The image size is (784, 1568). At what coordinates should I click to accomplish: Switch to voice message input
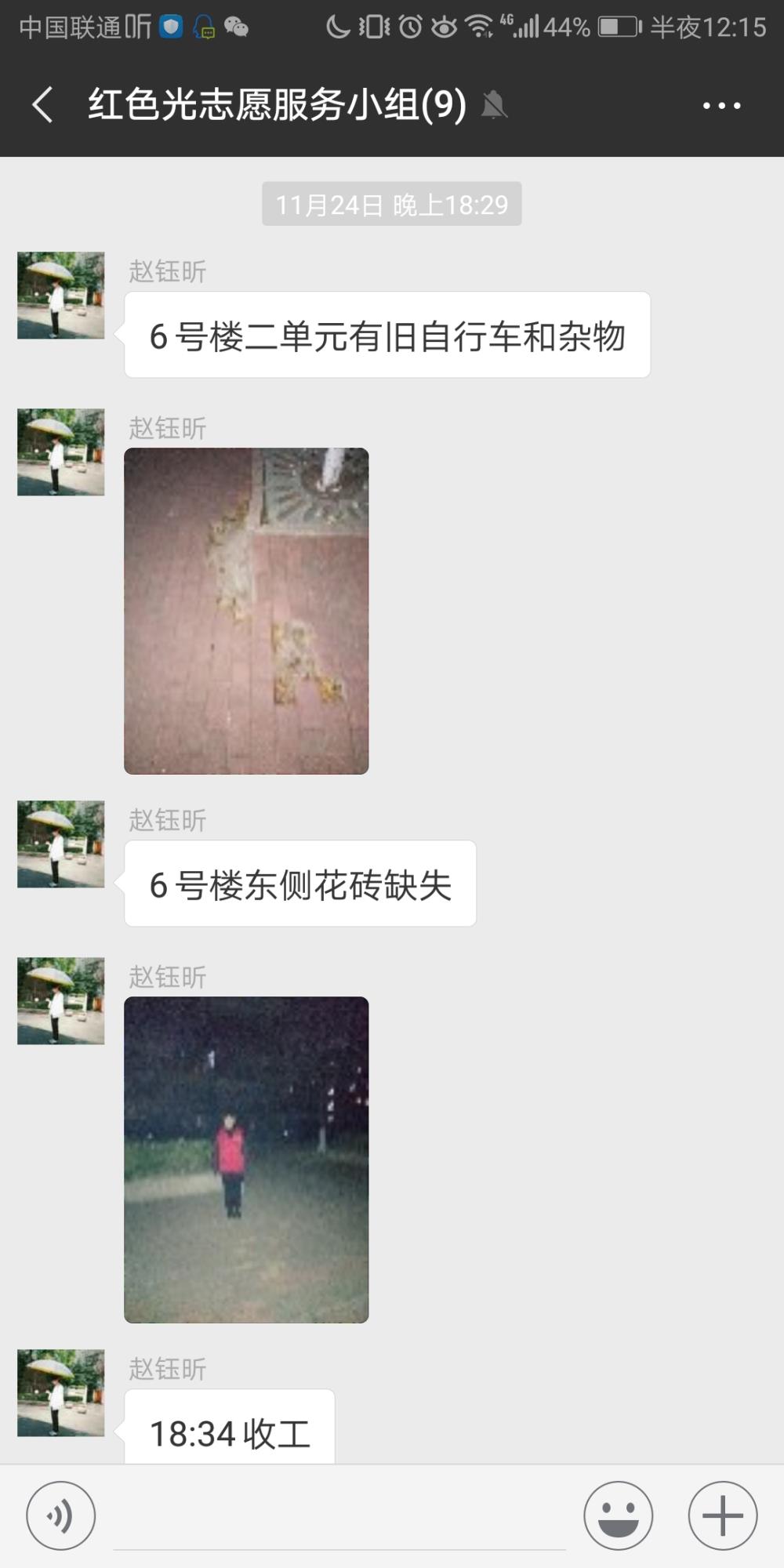click(x=61, y=1515)
